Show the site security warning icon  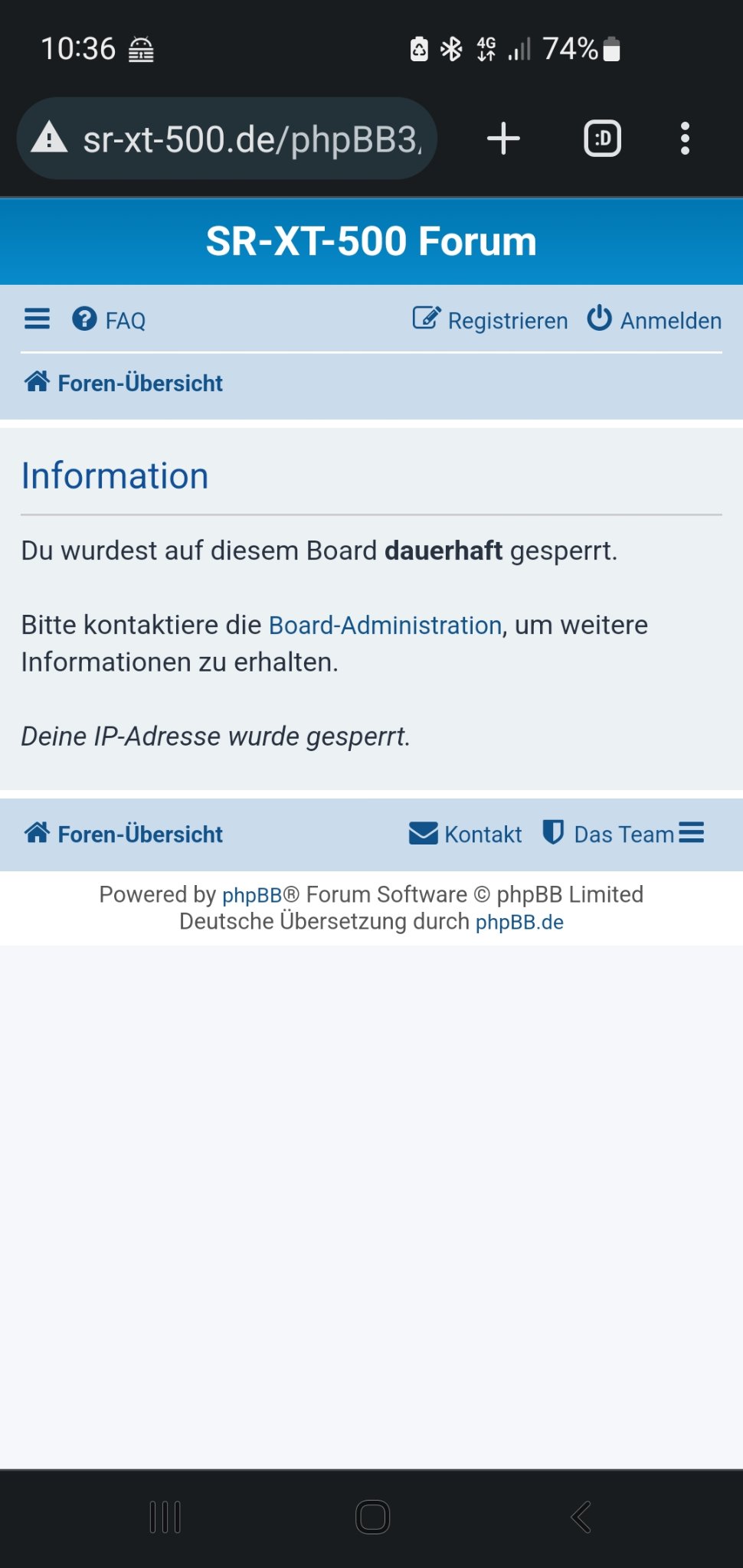pos(50,139)
